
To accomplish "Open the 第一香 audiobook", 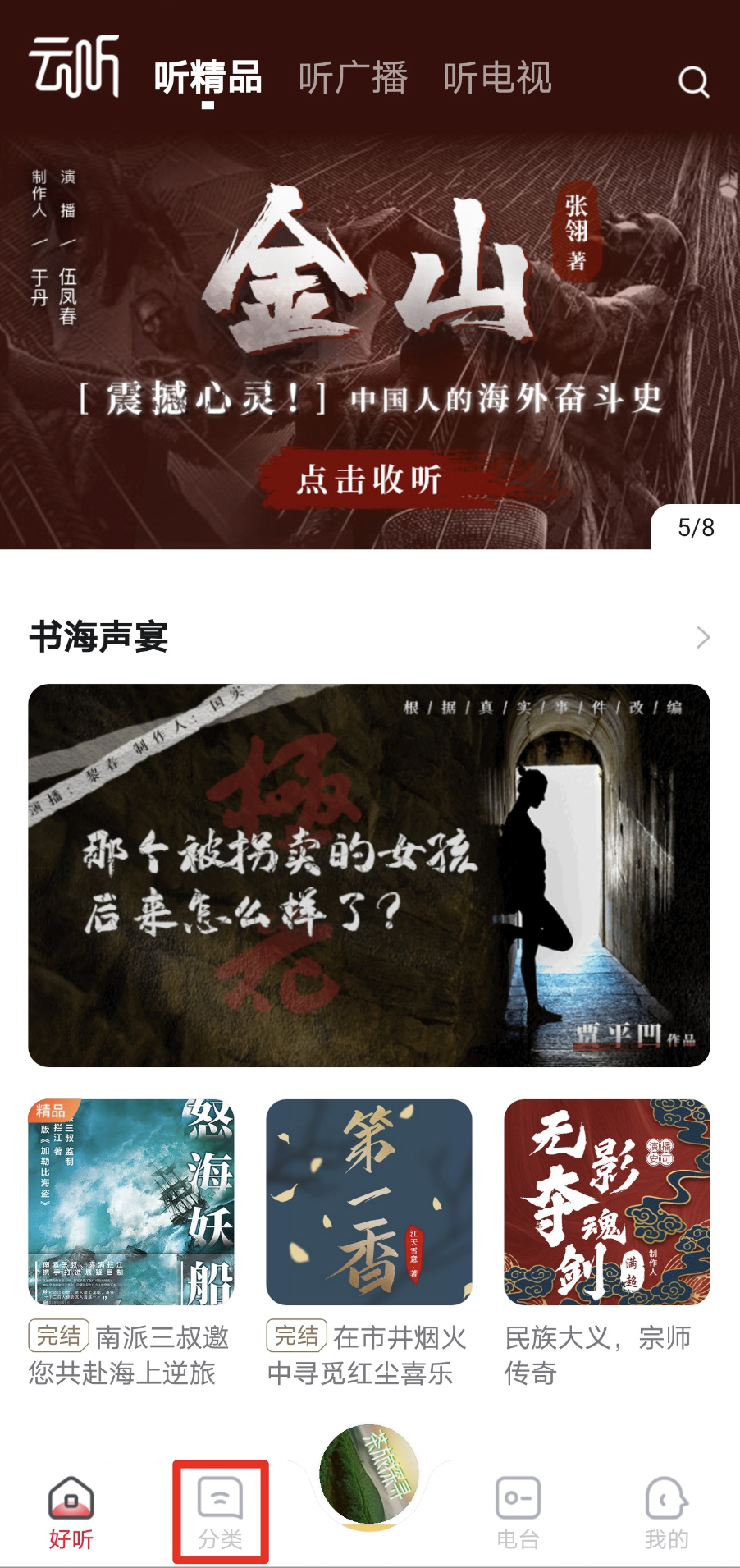I will click(369, 1202).
